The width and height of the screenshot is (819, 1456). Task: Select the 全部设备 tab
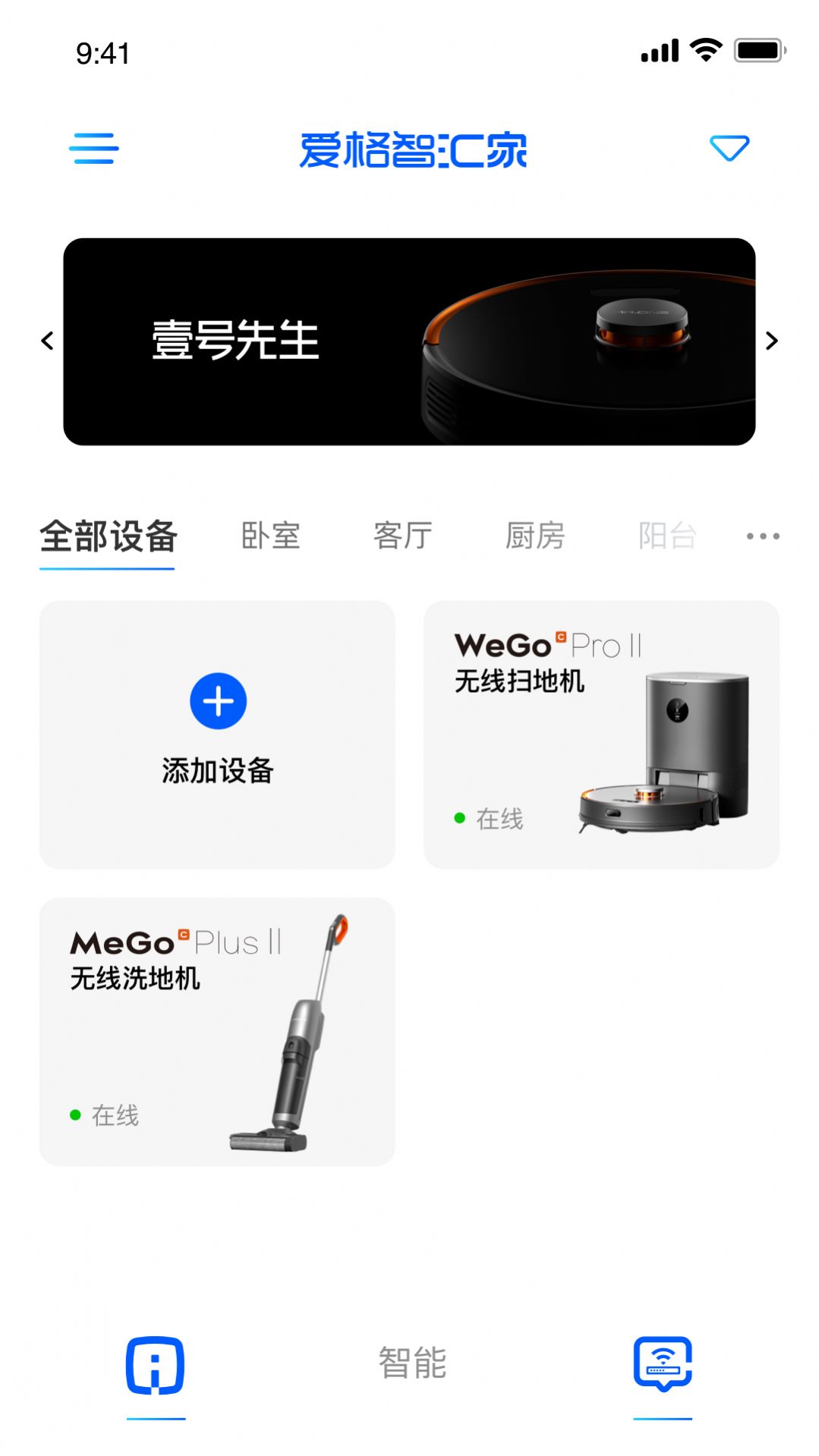click(109, 536)
